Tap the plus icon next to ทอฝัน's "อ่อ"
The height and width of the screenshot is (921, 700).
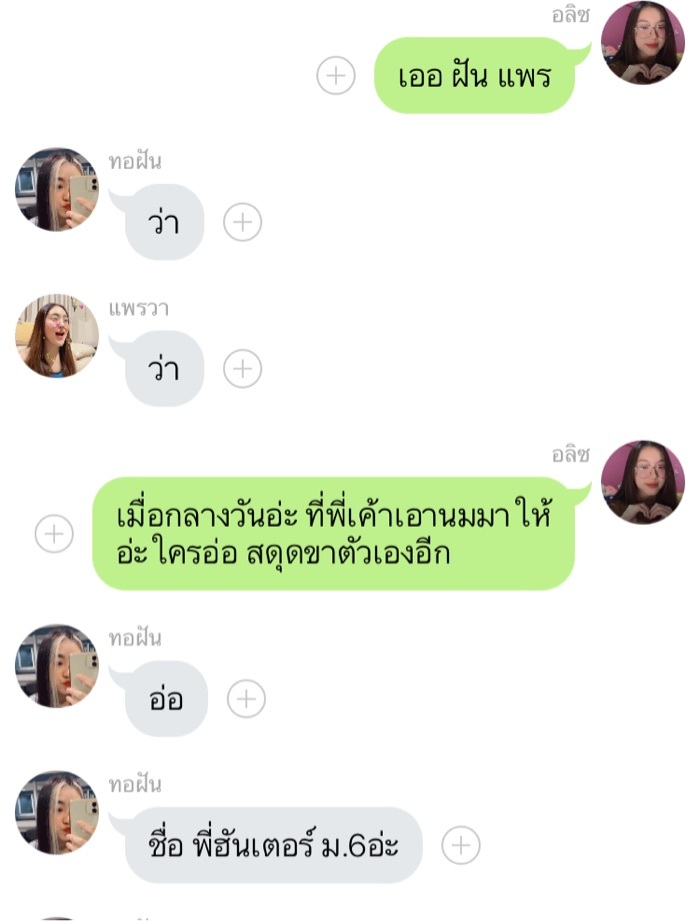246,698
